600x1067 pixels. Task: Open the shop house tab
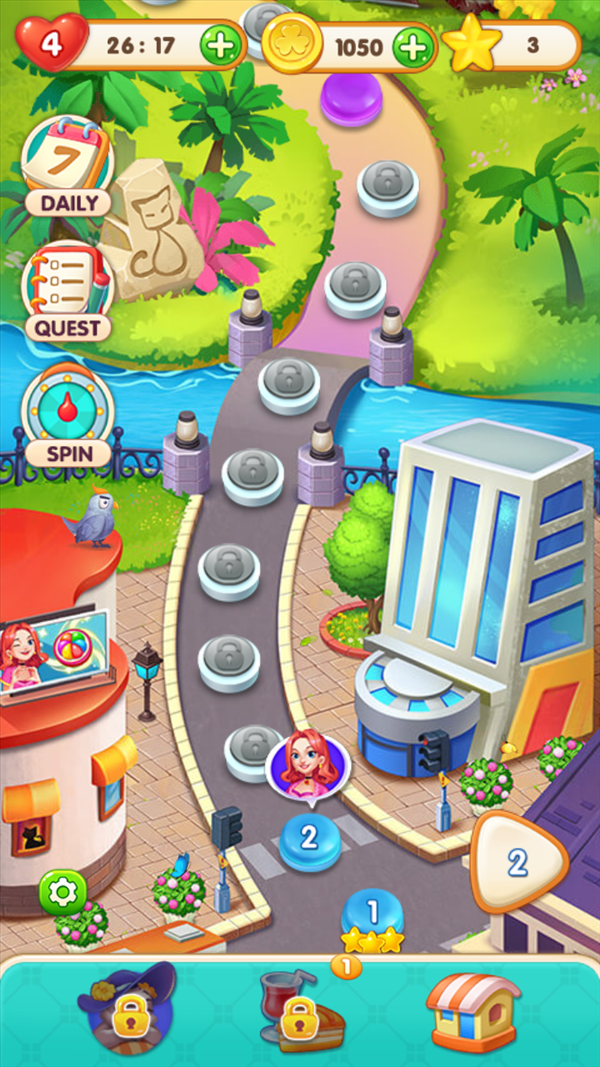(x=473, y=1010)
